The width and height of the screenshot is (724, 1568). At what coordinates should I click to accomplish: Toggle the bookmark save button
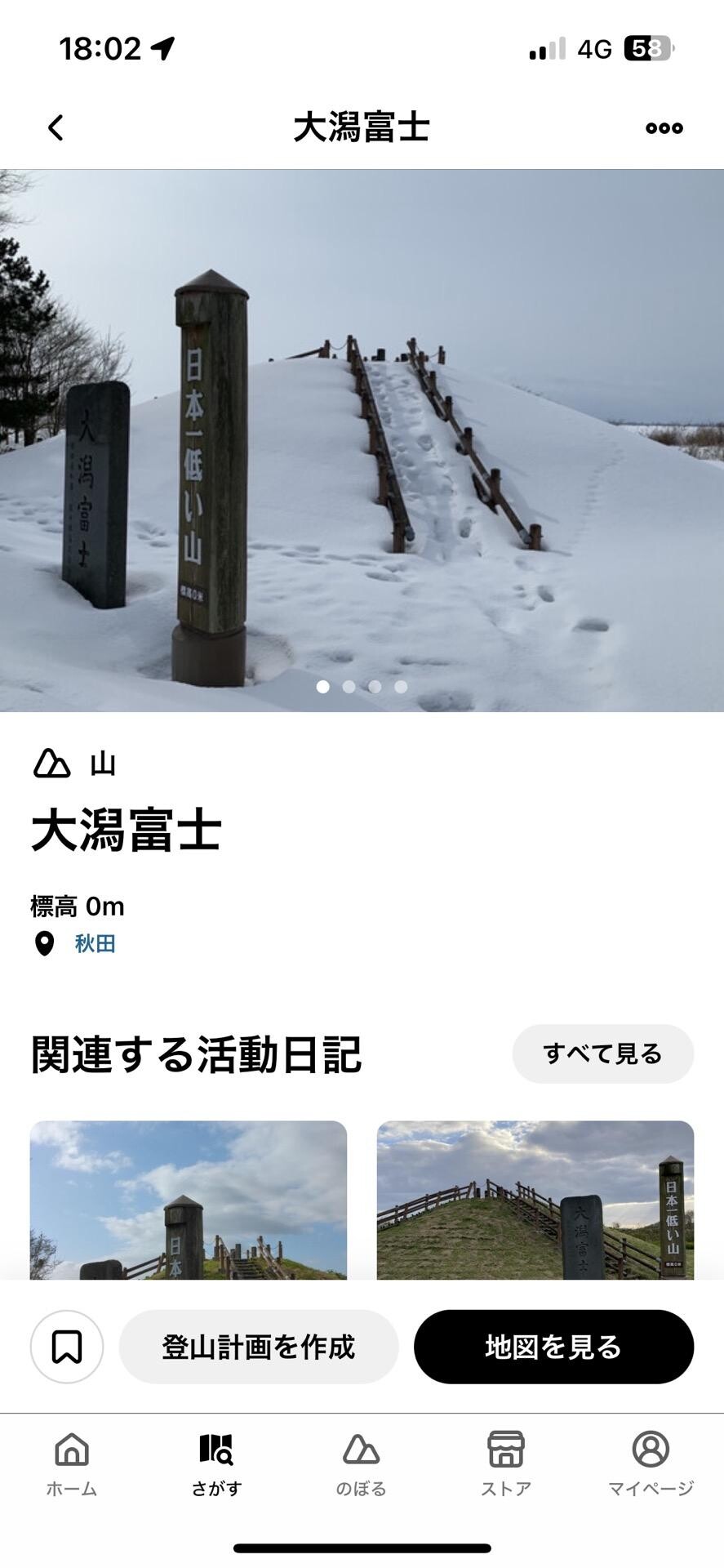click(66, 1347)
